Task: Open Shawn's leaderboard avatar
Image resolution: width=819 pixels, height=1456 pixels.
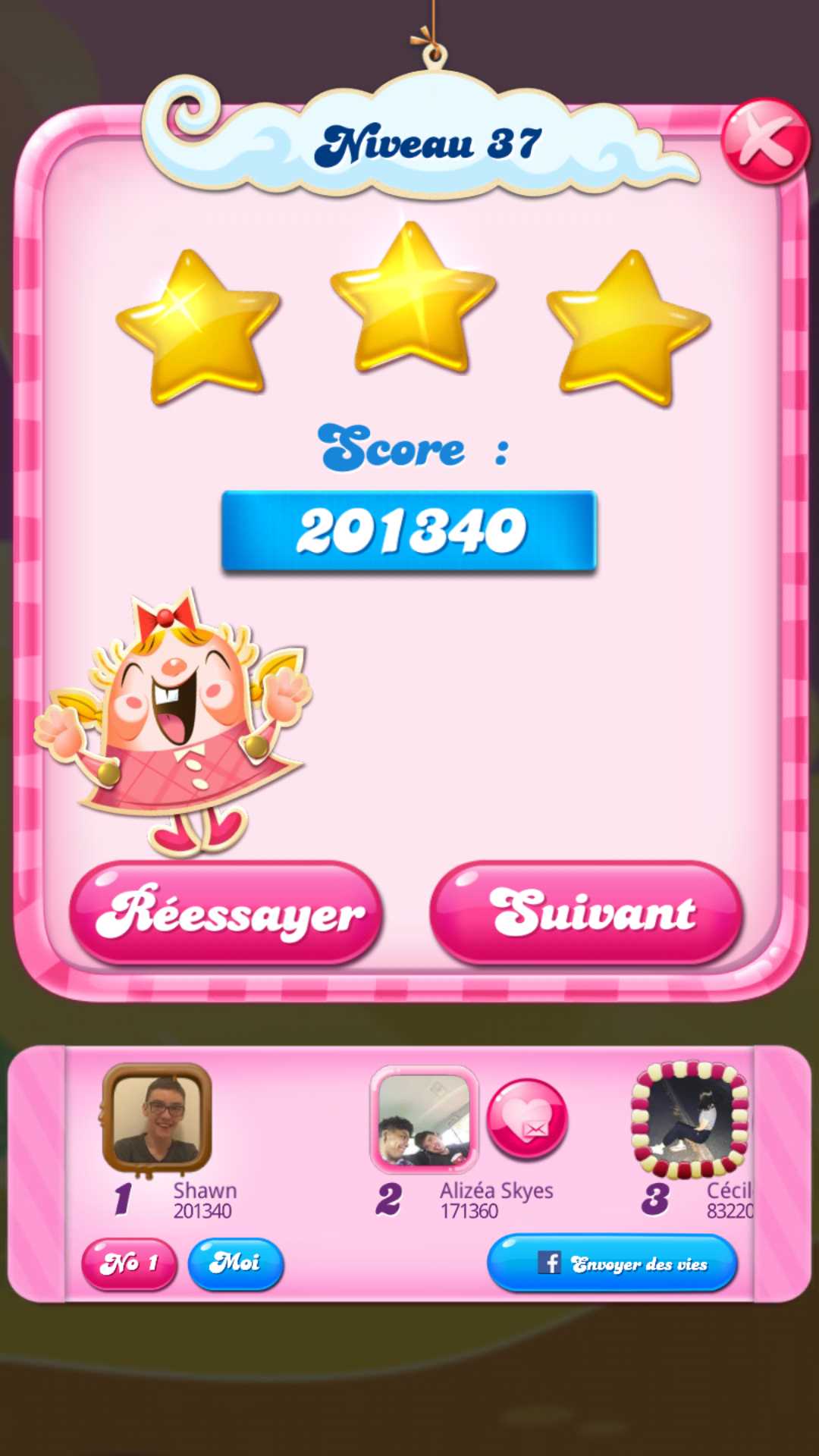Action: [x=157, y=1119]
